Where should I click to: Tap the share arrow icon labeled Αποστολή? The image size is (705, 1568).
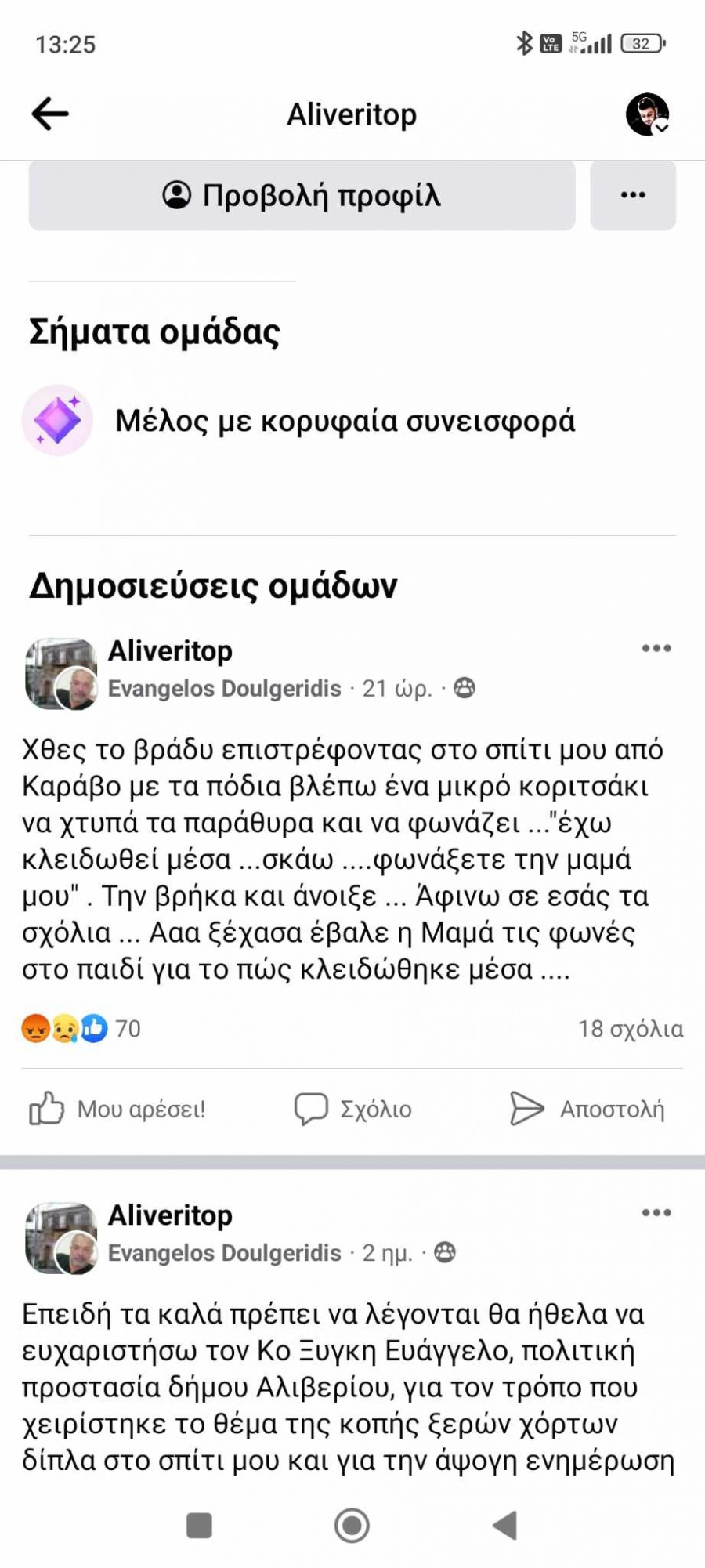click(528, 1108)
